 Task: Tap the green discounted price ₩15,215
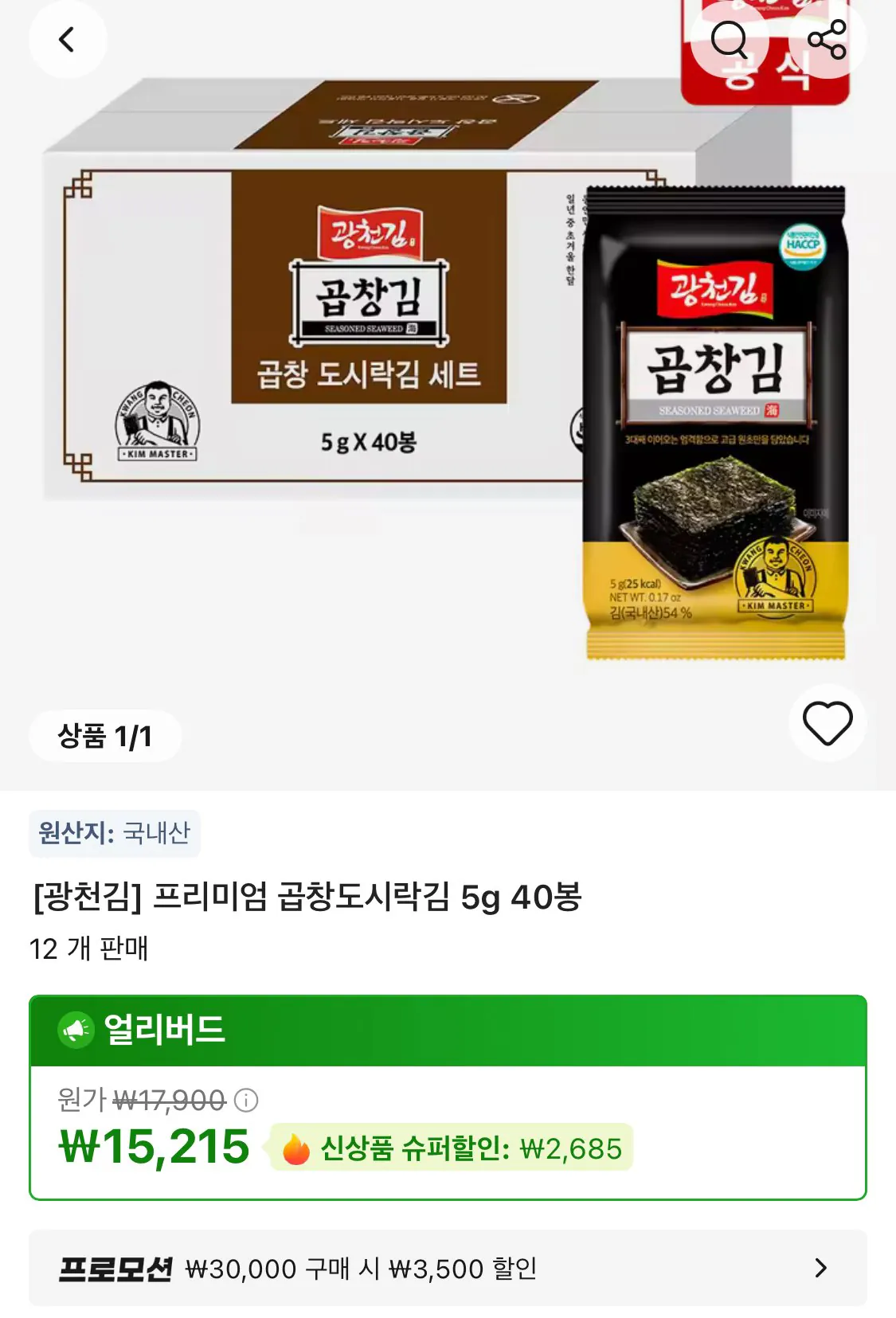click(151, 1147)
